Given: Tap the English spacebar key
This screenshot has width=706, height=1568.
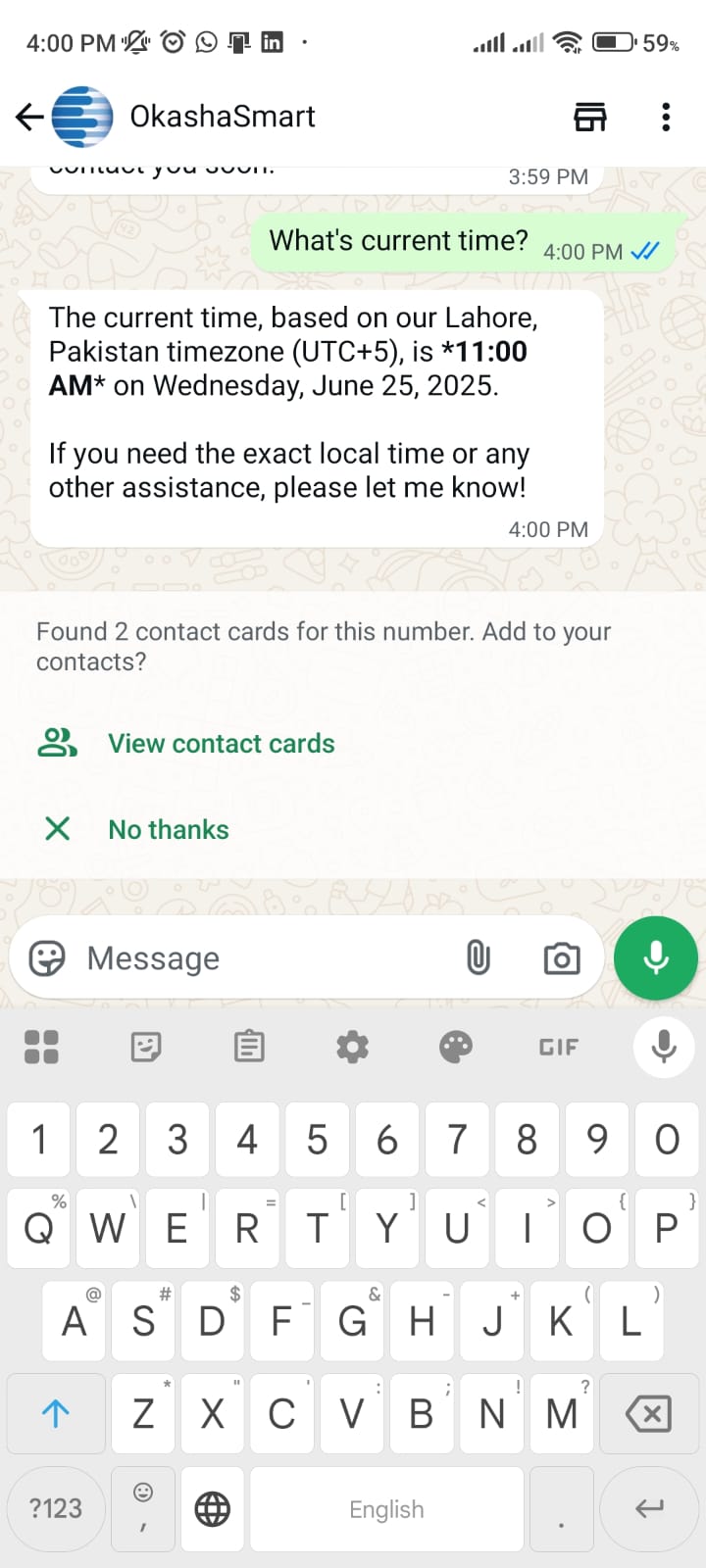Looking at the screenshot, I should 385,1509.
